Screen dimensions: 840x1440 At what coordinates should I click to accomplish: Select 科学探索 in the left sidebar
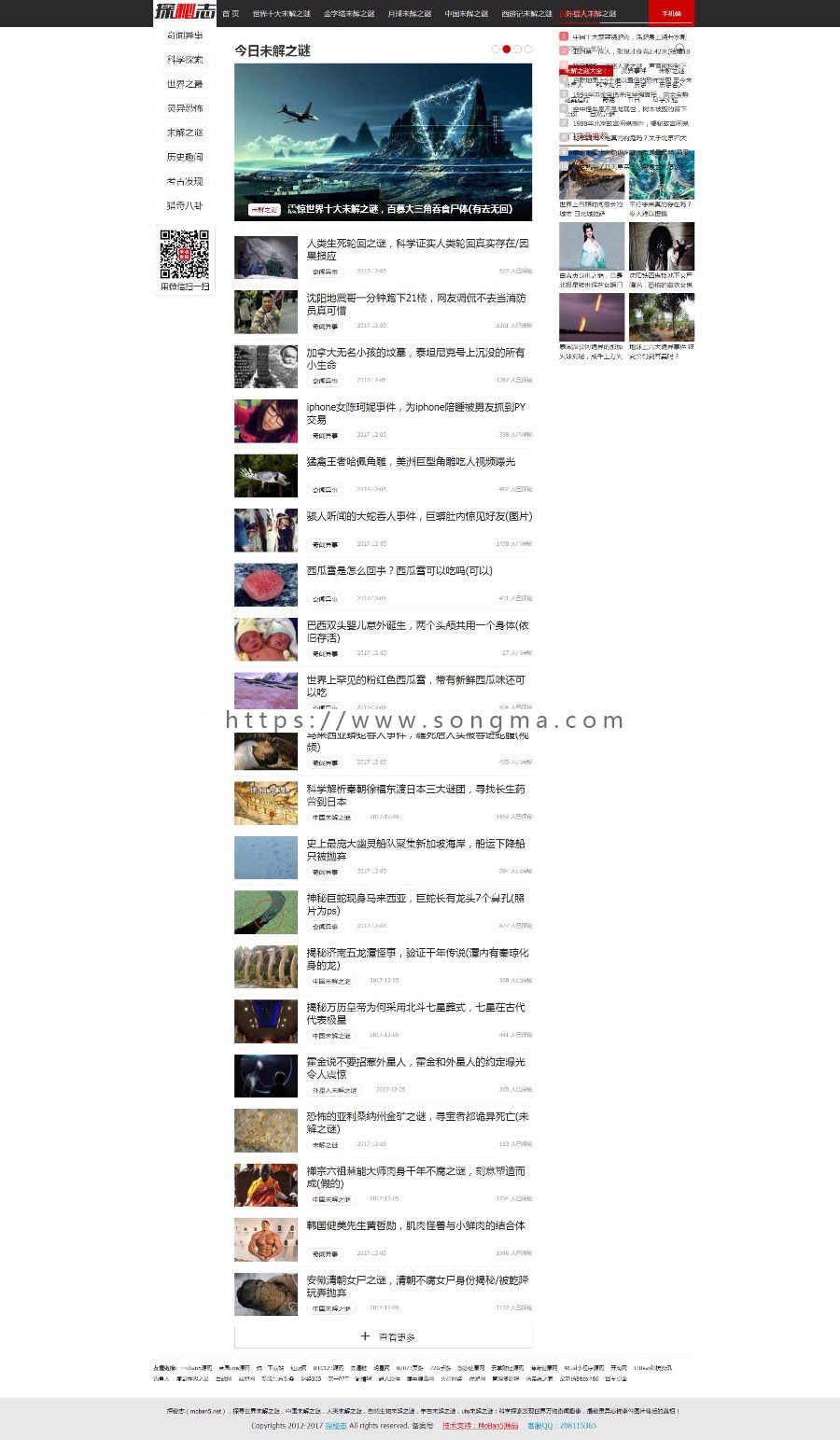click(x=185, y=60)
